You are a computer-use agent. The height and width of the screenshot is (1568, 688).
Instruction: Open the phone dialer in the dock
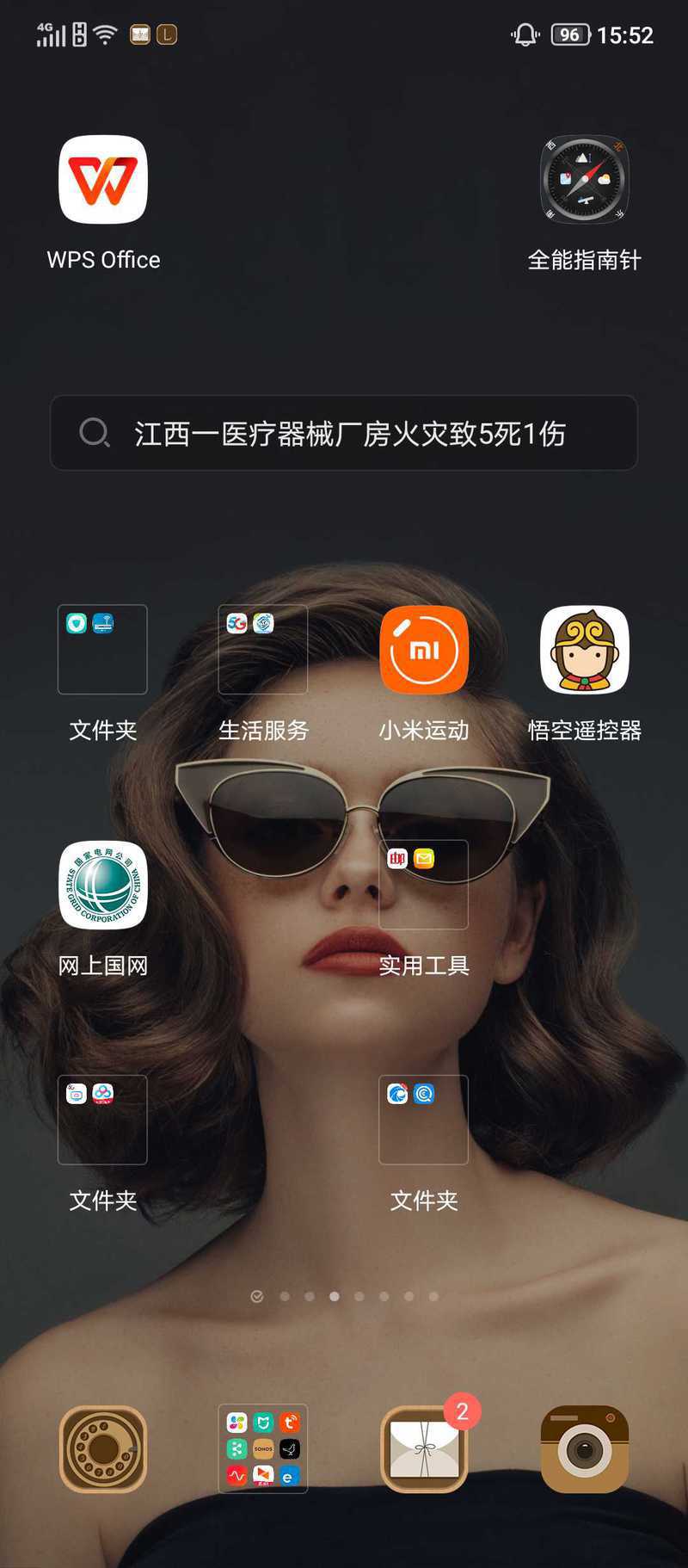tap(103, 1449)
